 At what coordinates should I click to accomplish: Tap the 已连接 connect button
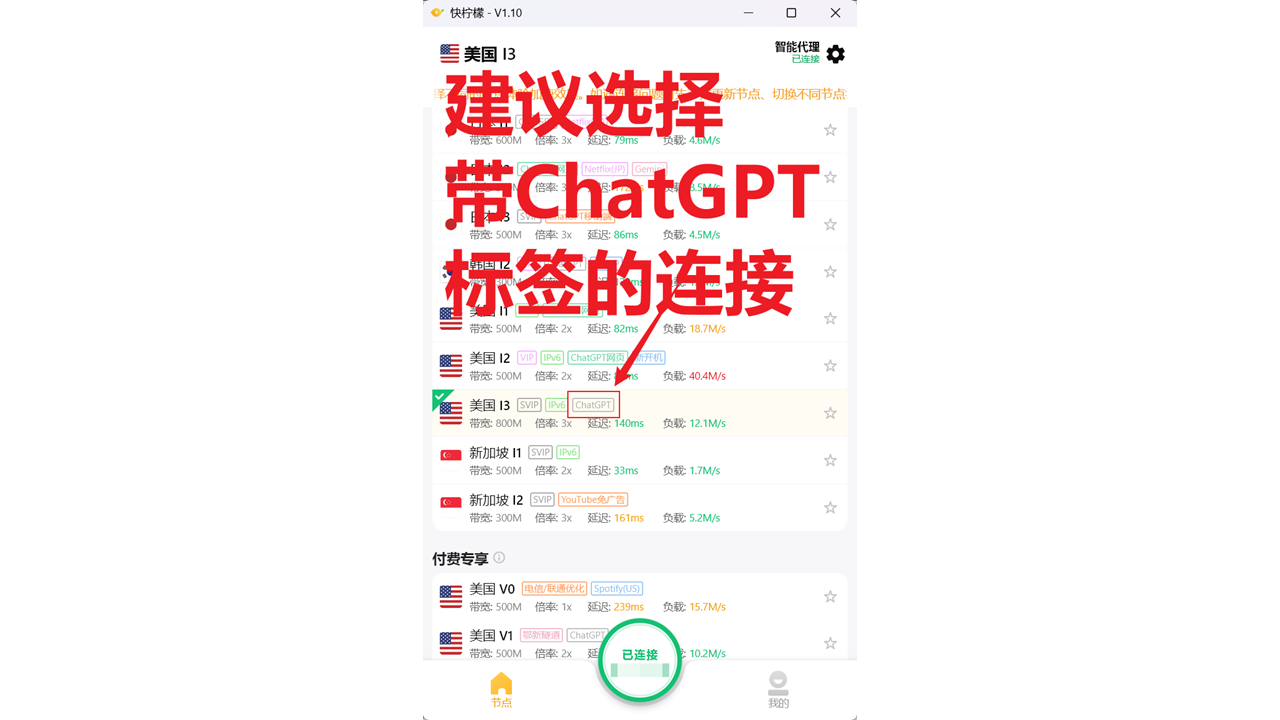click(640, 660)
